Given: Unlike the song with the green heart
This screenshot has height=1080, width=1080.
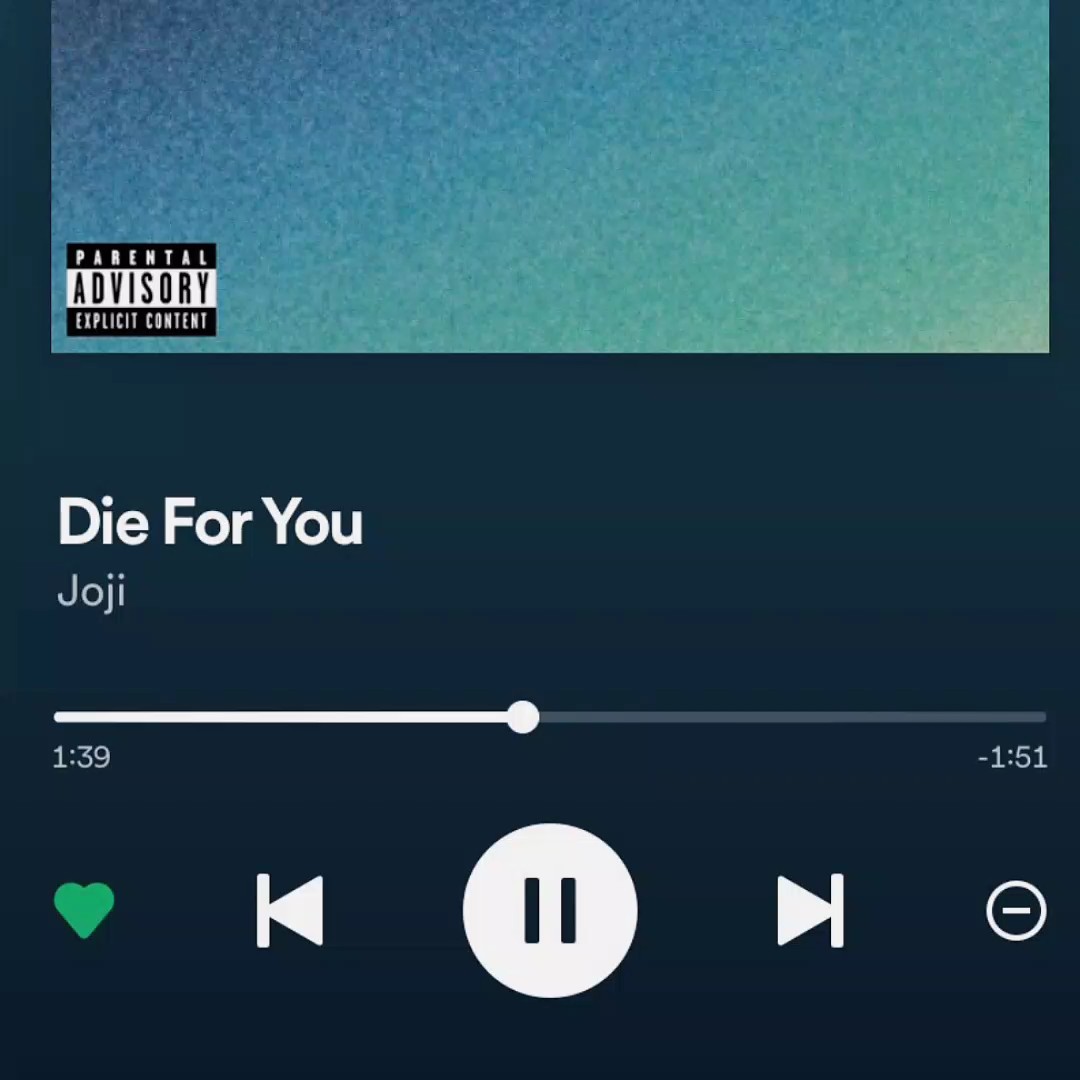Looking at the screenshot, I should click(84, 910).
